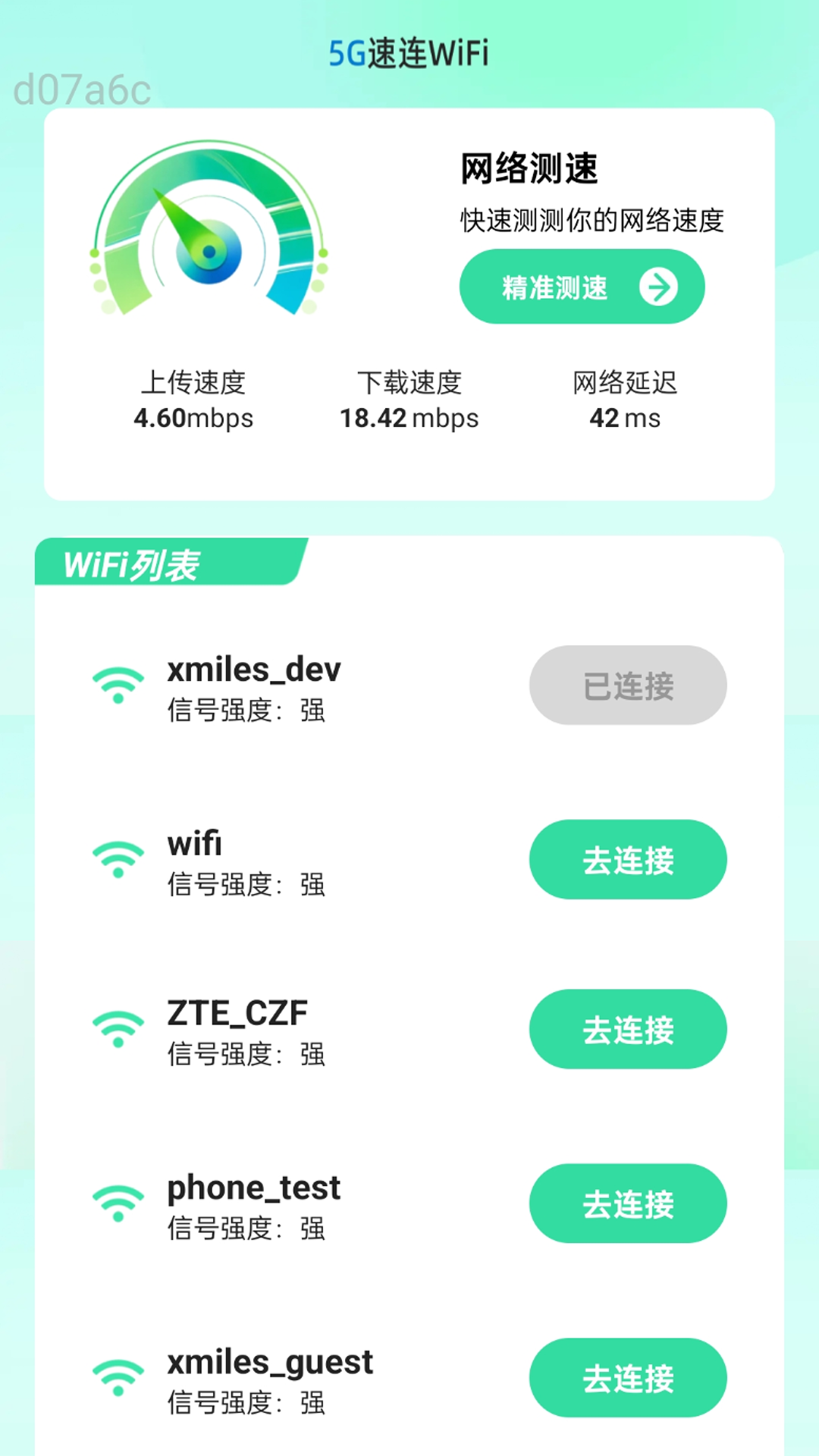
Task: Select the xmiles_dev network name
Action: click(x=255, y=669)
